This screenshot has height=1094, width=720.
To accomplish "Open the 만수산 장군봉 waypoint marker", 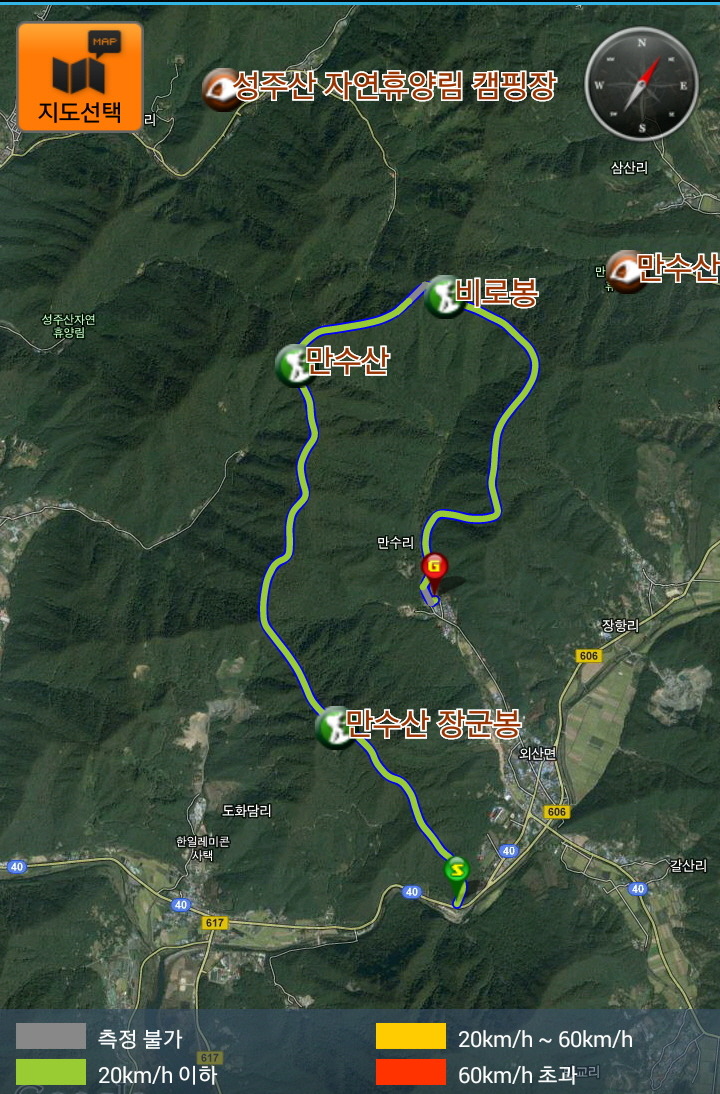I will pos(335,727).
